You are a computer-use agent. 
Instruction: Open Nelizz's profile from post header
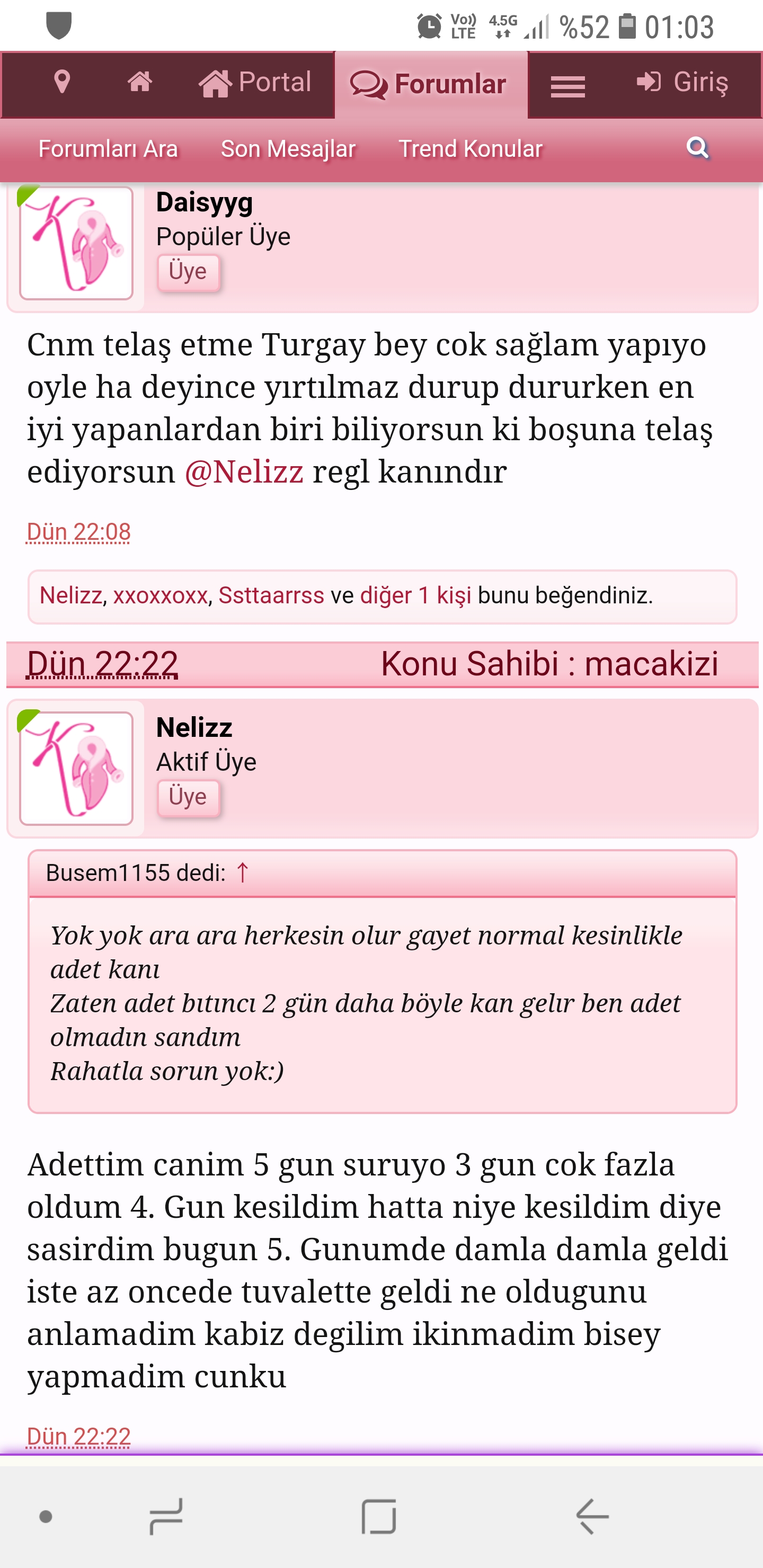pyautogui.click(x=194, y=728)
